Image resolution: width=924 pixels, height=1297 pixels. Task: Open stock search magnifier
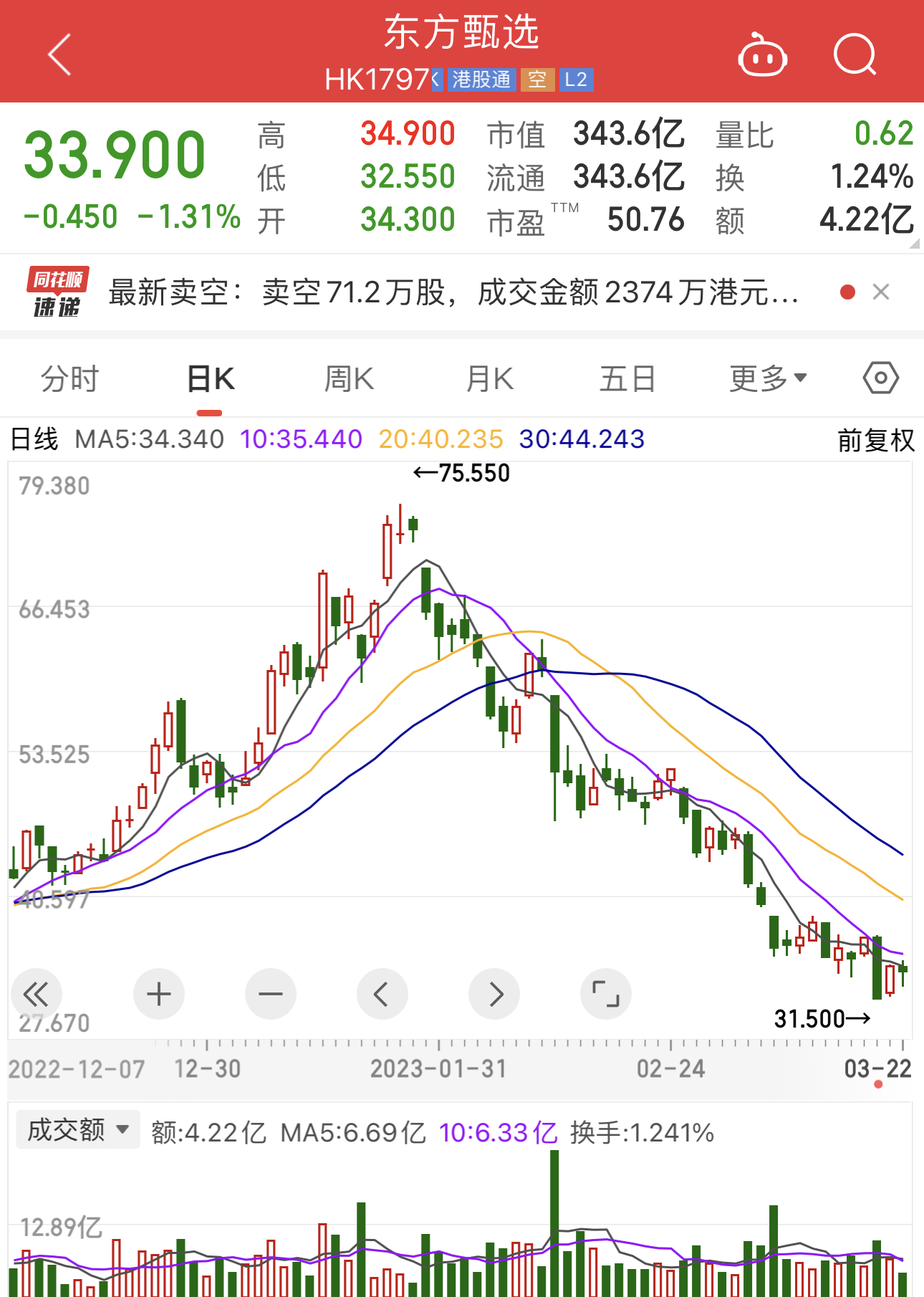855,54
